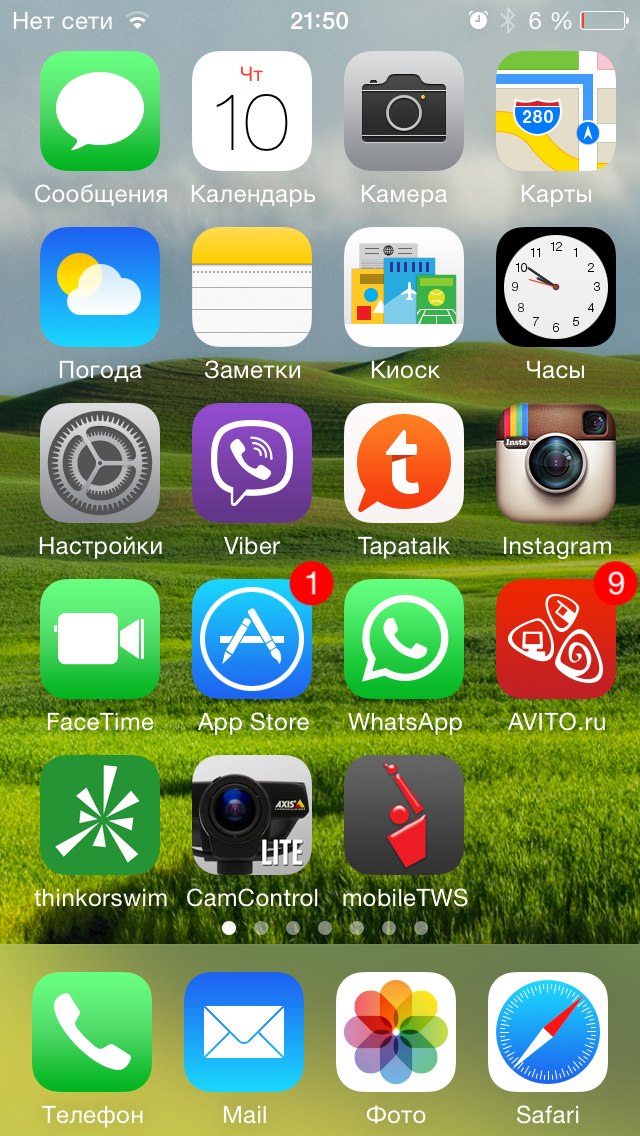Open App Store with one update
640x1136 pixels.
[252, 639]
